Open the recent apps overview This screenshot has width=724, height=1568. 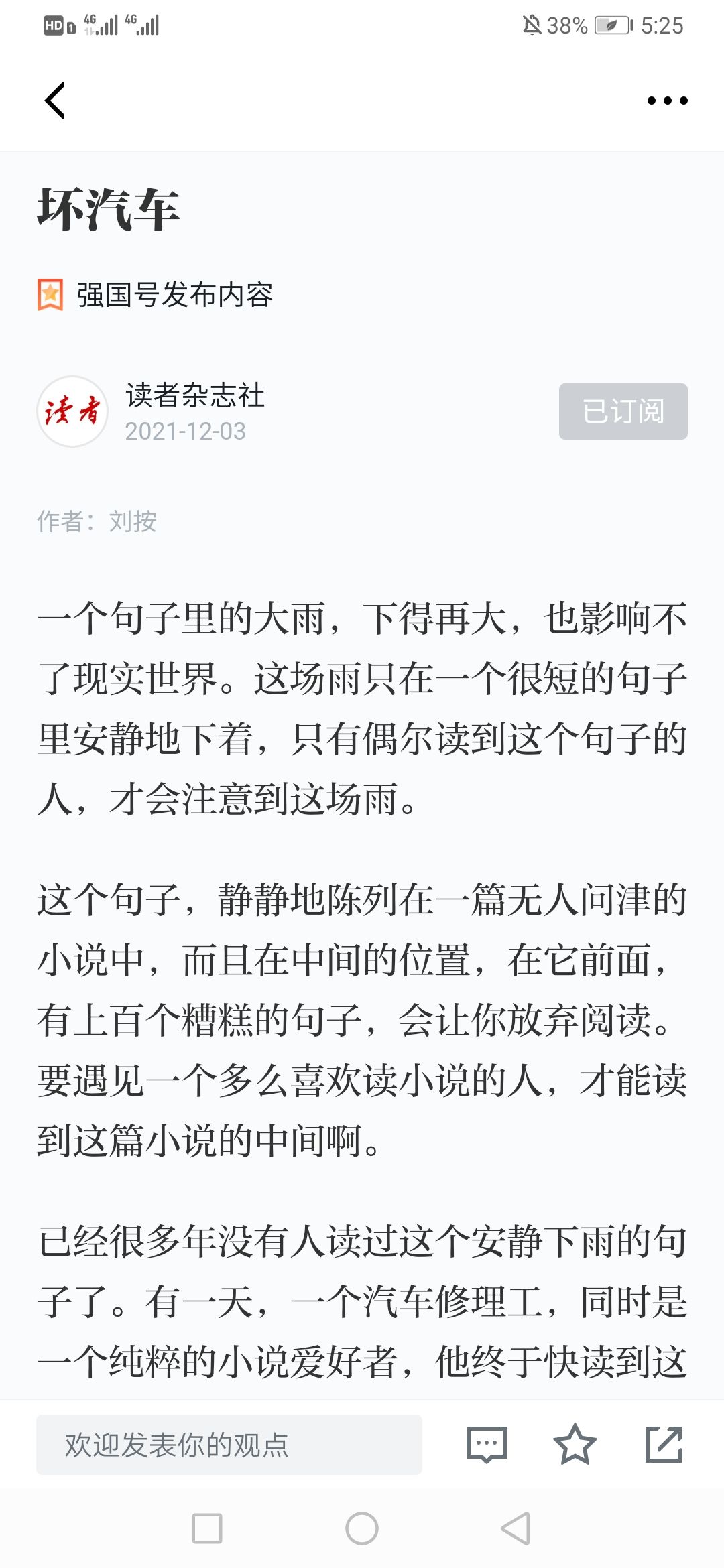click(x=207, y=1528)
